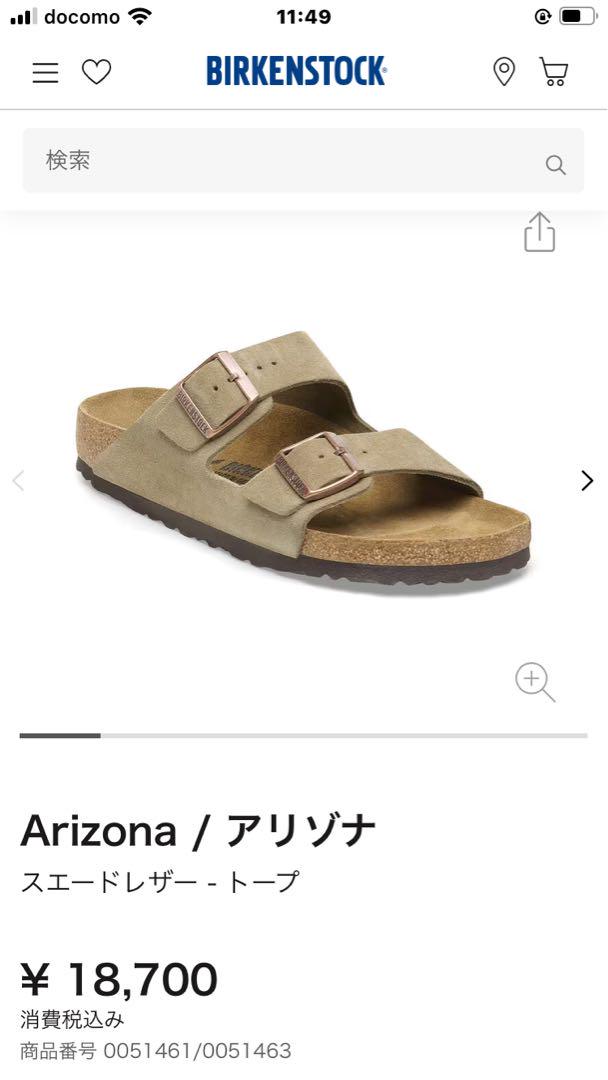The image size is (608, 1080).
Task: Tap the magnifier icon in the search box
Action: (555, 165)
